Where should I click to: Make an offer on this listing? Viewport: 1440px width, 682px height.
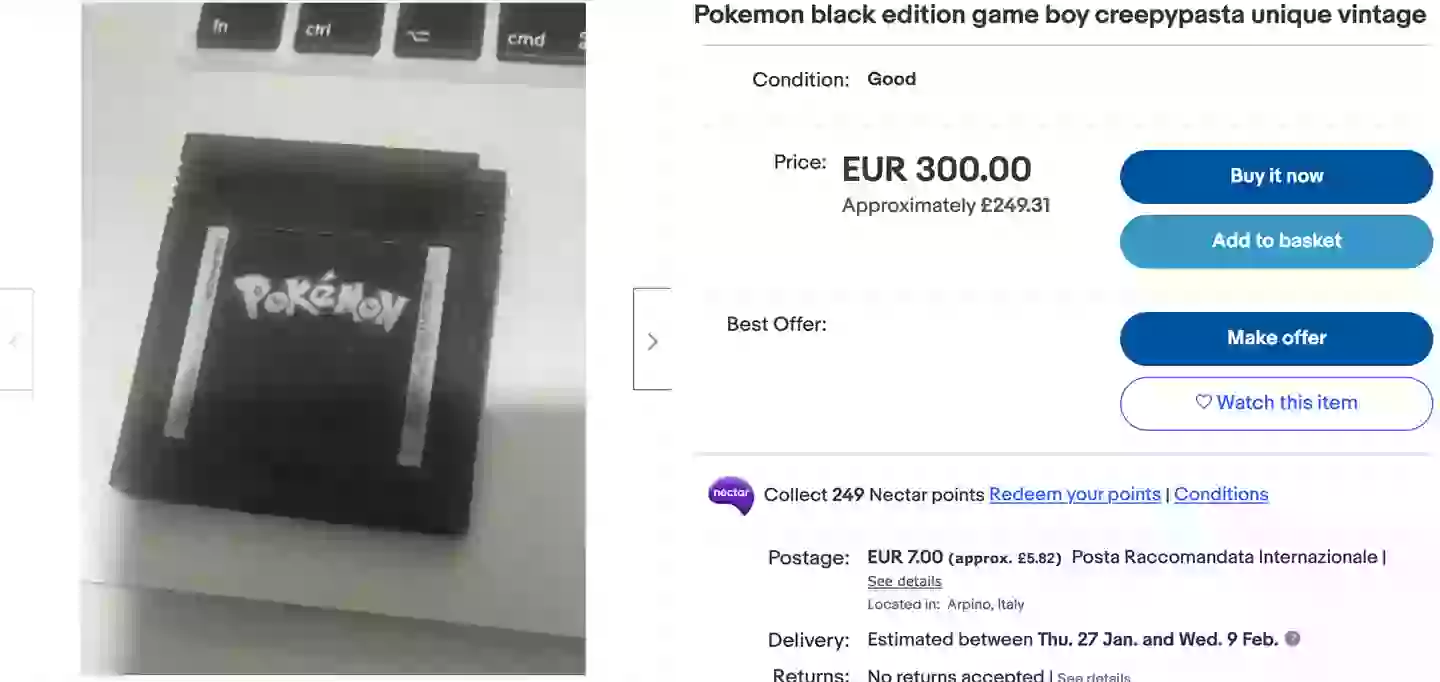click(1276, 338)
